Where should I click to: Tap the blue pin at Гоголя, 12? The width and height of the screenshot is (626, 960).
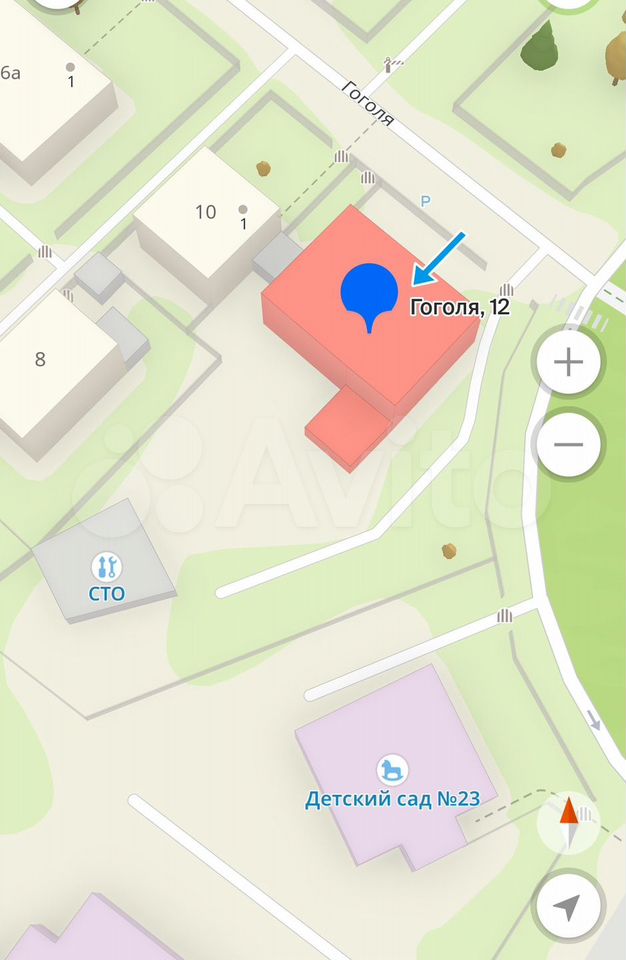tap(370, 292)
